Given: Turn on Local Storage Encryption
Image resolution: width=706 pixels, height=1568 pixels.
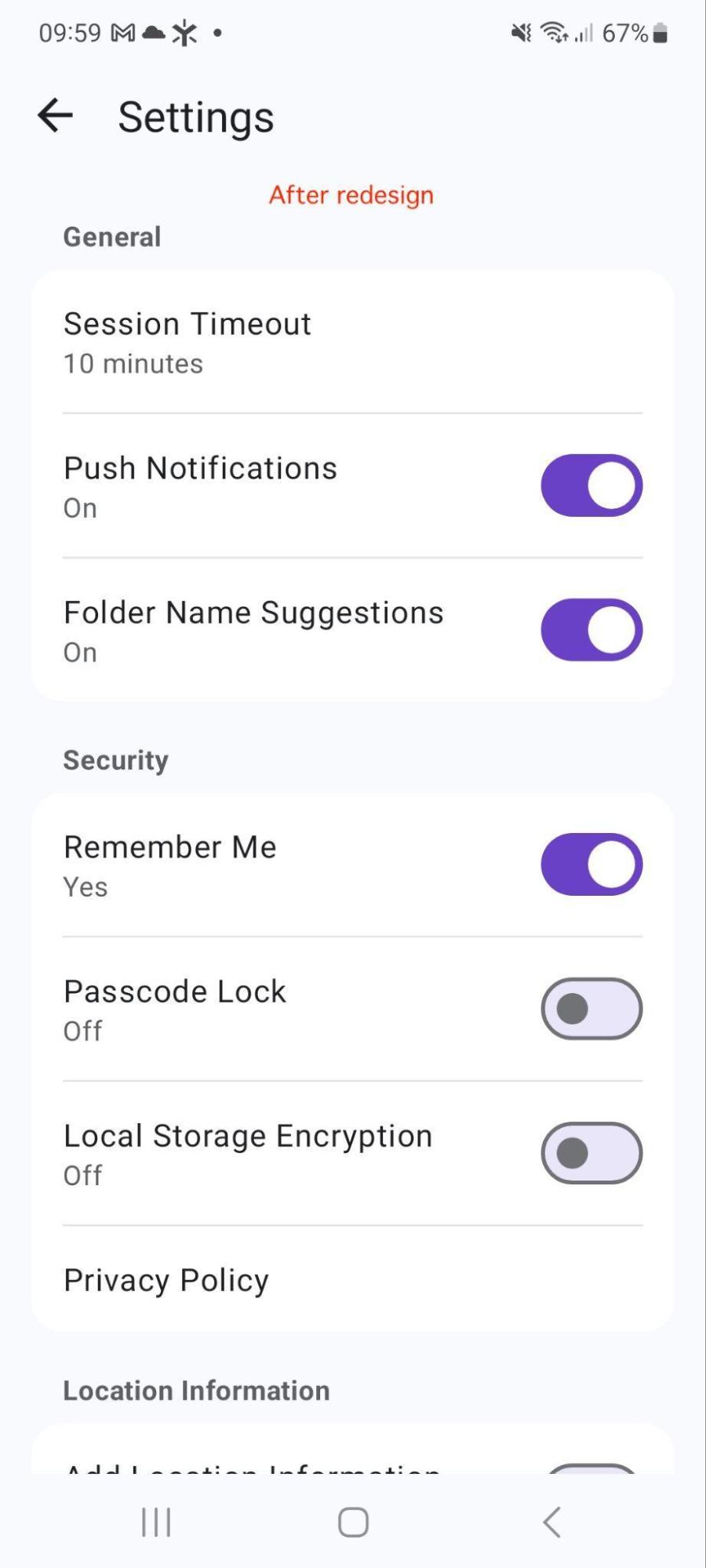Looking at the screenshot, I should click(x=591, y=1153).
